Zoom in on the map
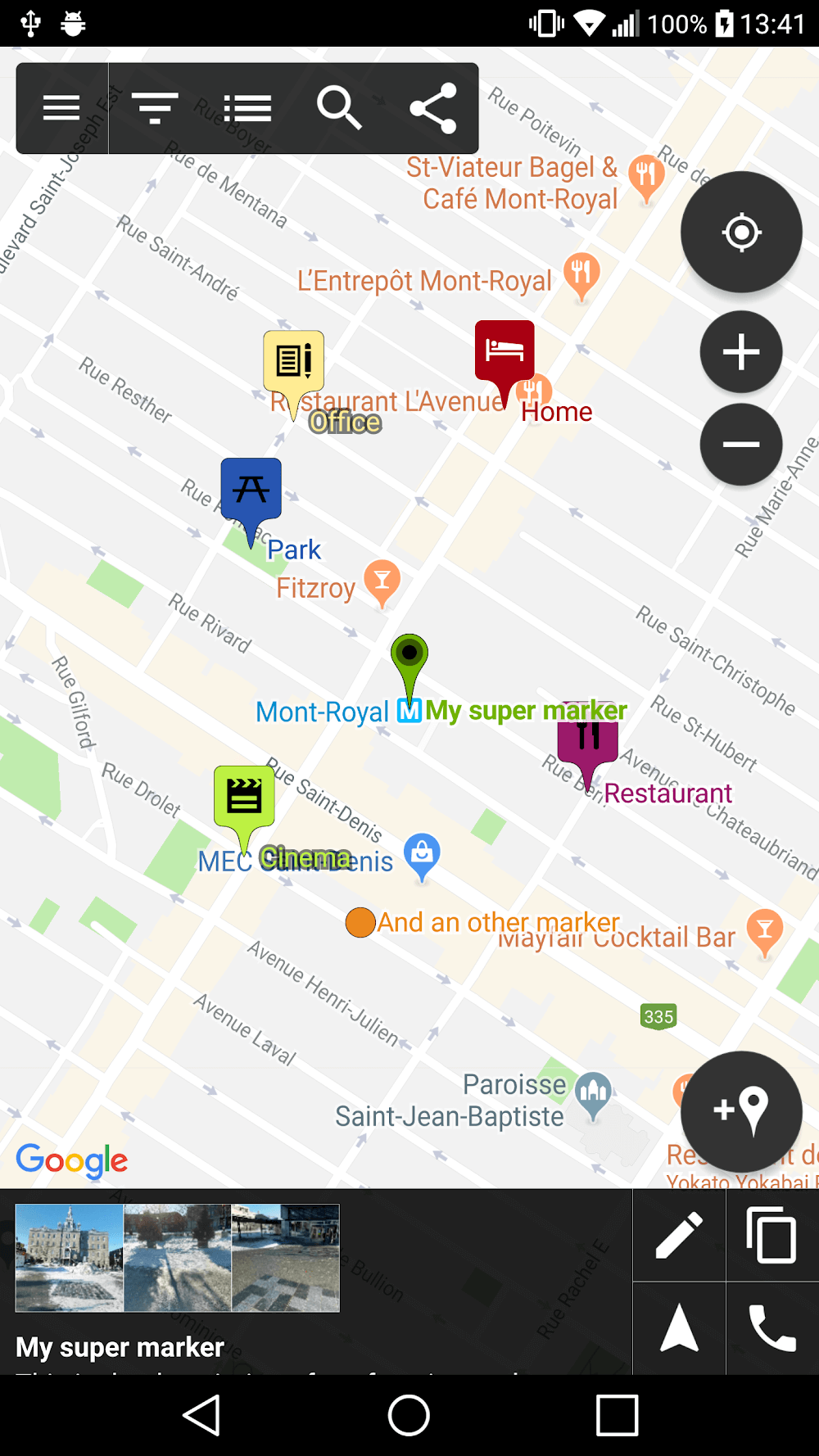The height and width of the screenshot is (1456, 819). 741,352
